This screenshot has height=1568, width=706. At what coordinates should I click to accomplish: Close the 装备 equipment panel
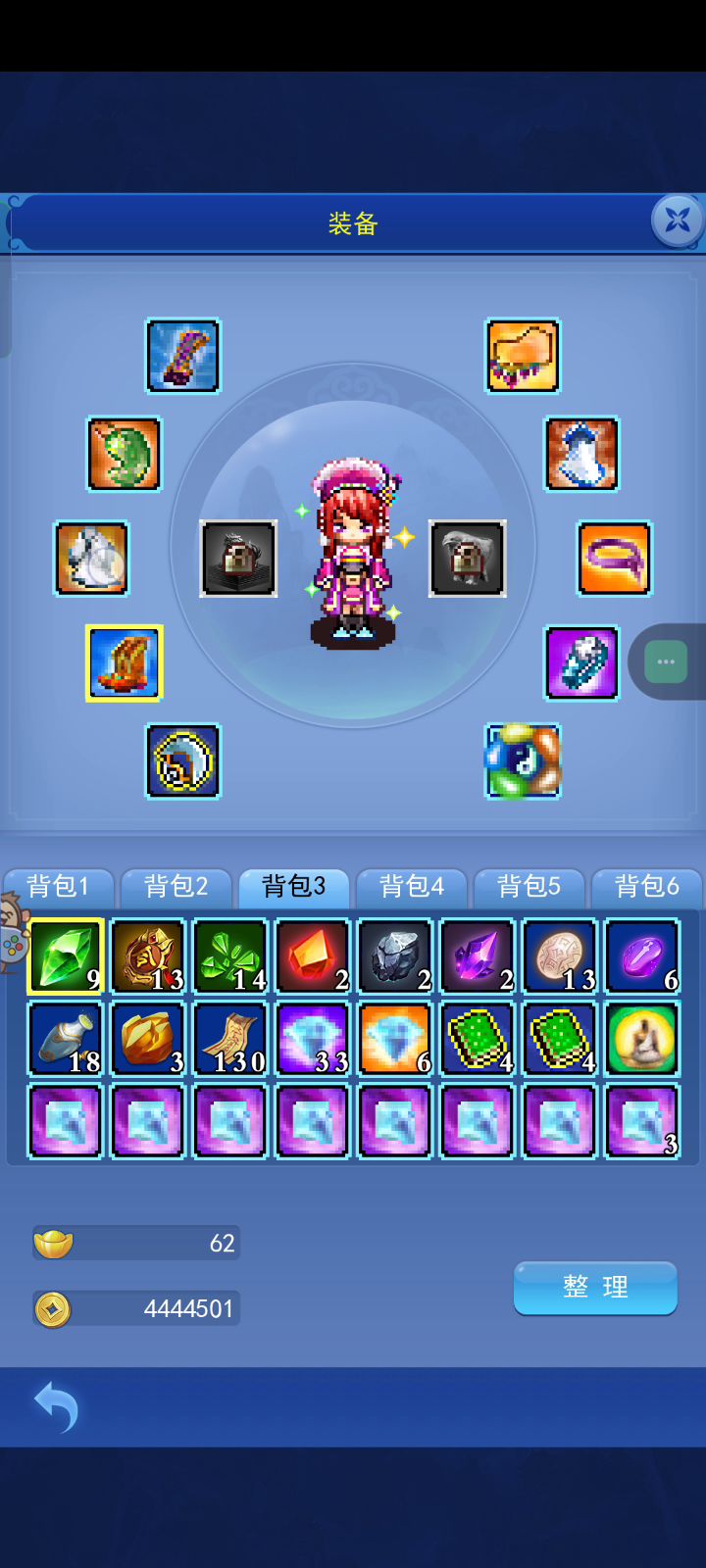(x=677, y=220)
